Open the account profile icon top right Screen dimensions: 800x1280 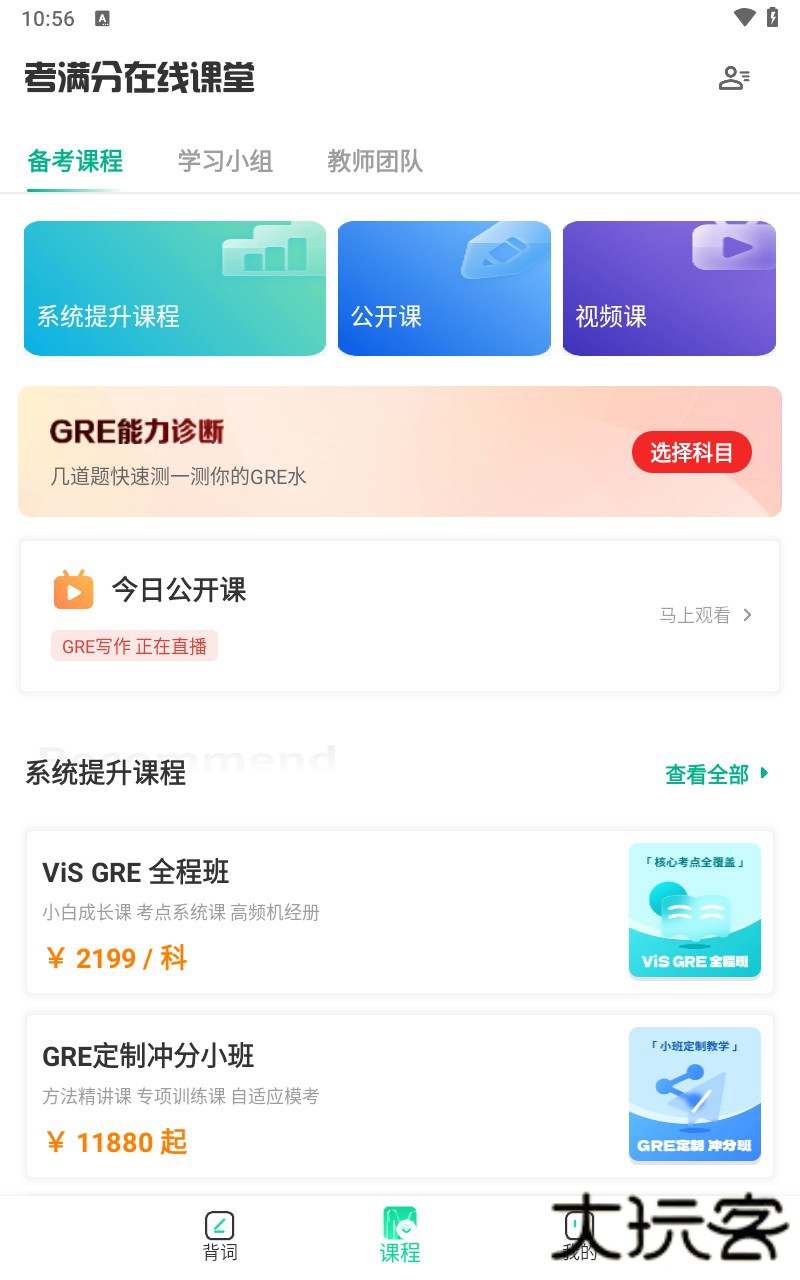[x=734, y=78]
